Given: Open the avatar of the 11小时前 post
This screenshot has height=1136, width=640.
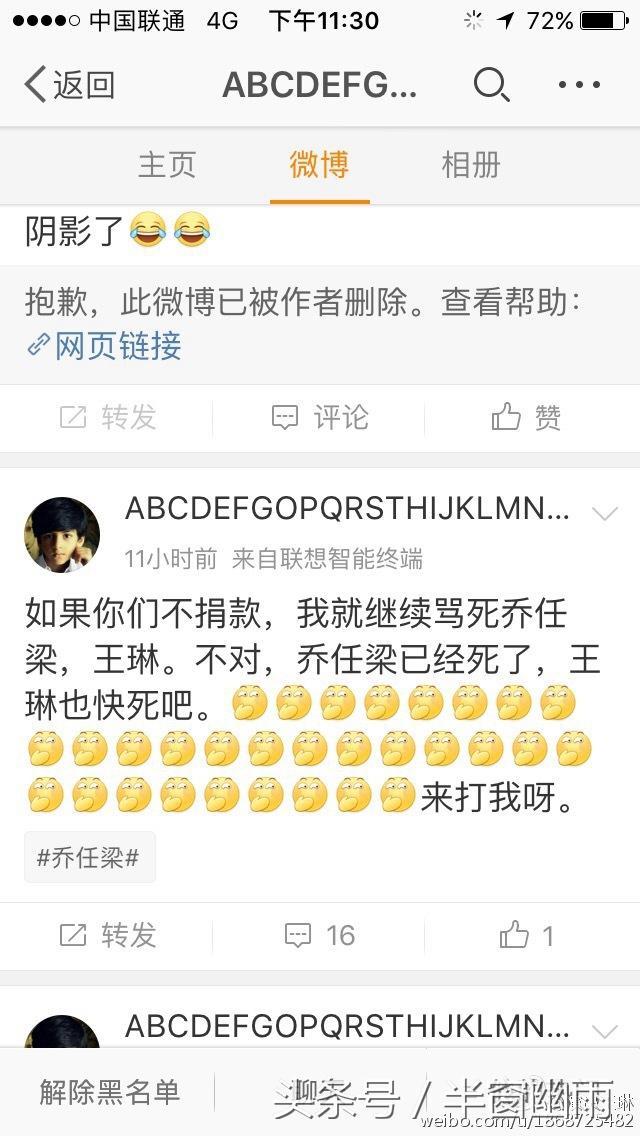Looking at the screenshot, I should [62, 535].
